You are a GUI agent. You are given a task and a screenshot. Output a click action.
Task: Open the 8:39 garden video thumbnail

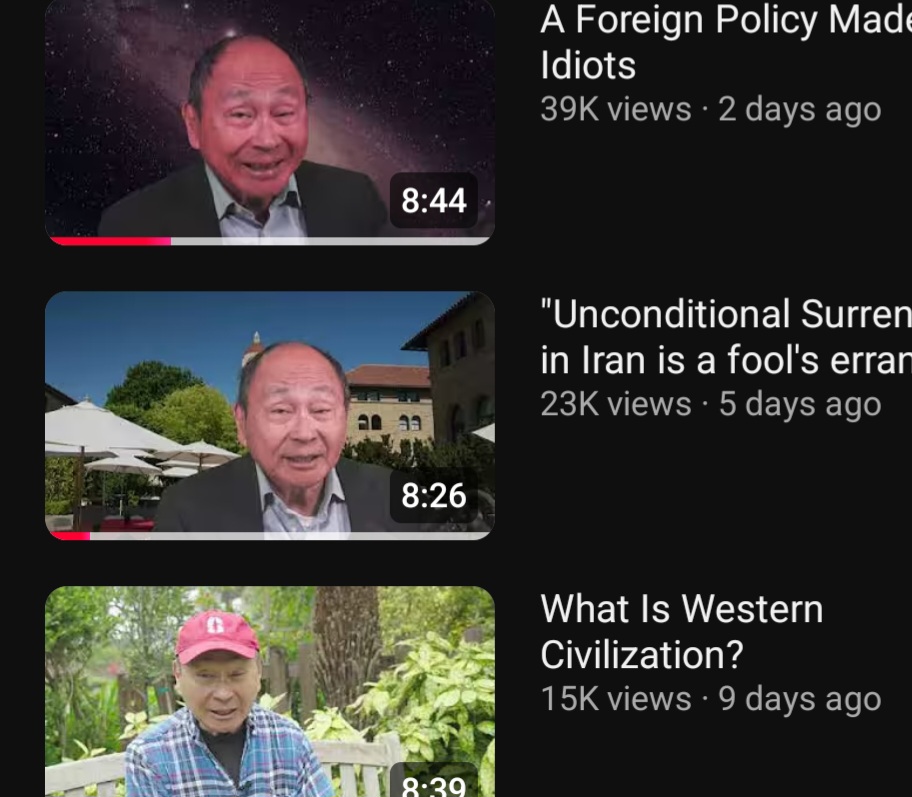click(x=269, y=692)
